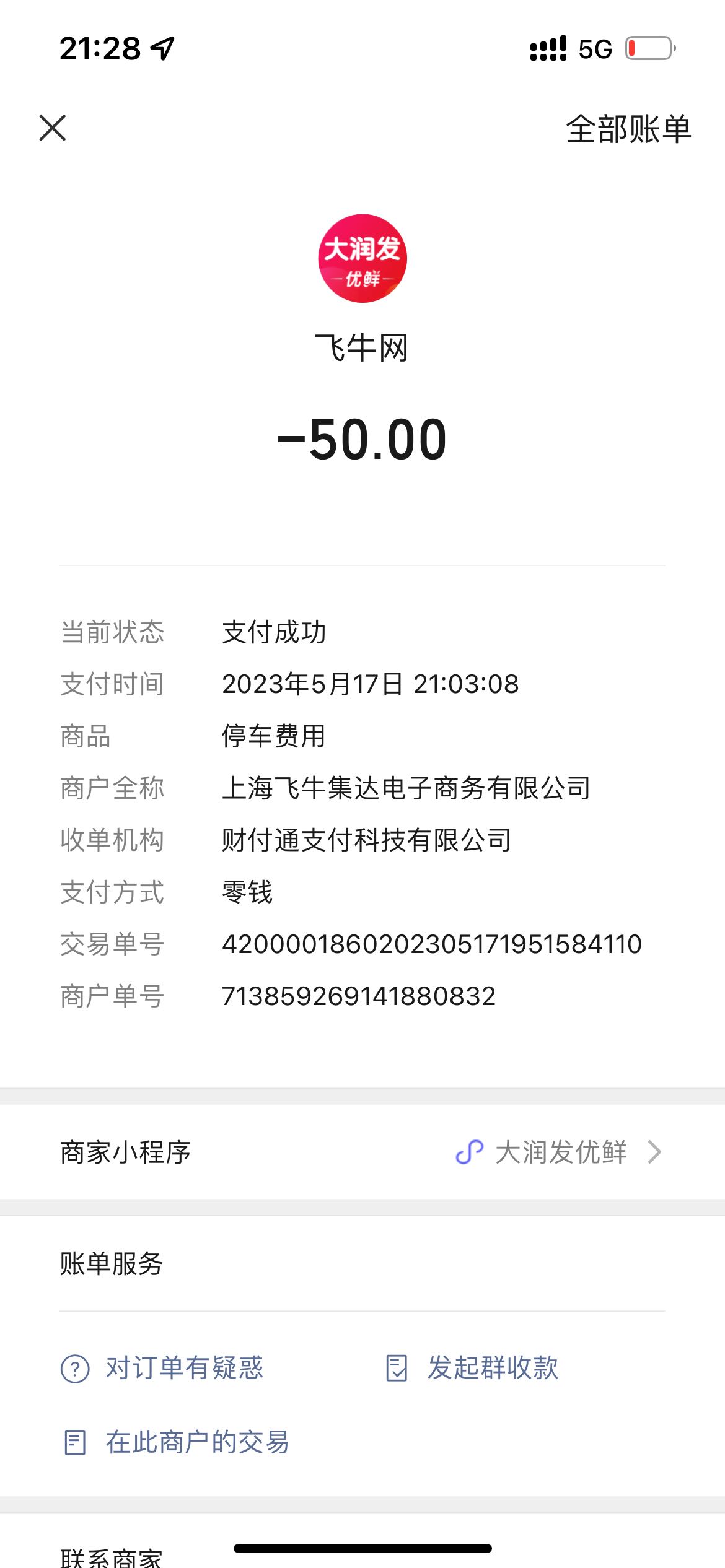Open the 大润发优鲜 merchant mini program
This screenshot has width=725, height=1568.
click(362, 1152)
